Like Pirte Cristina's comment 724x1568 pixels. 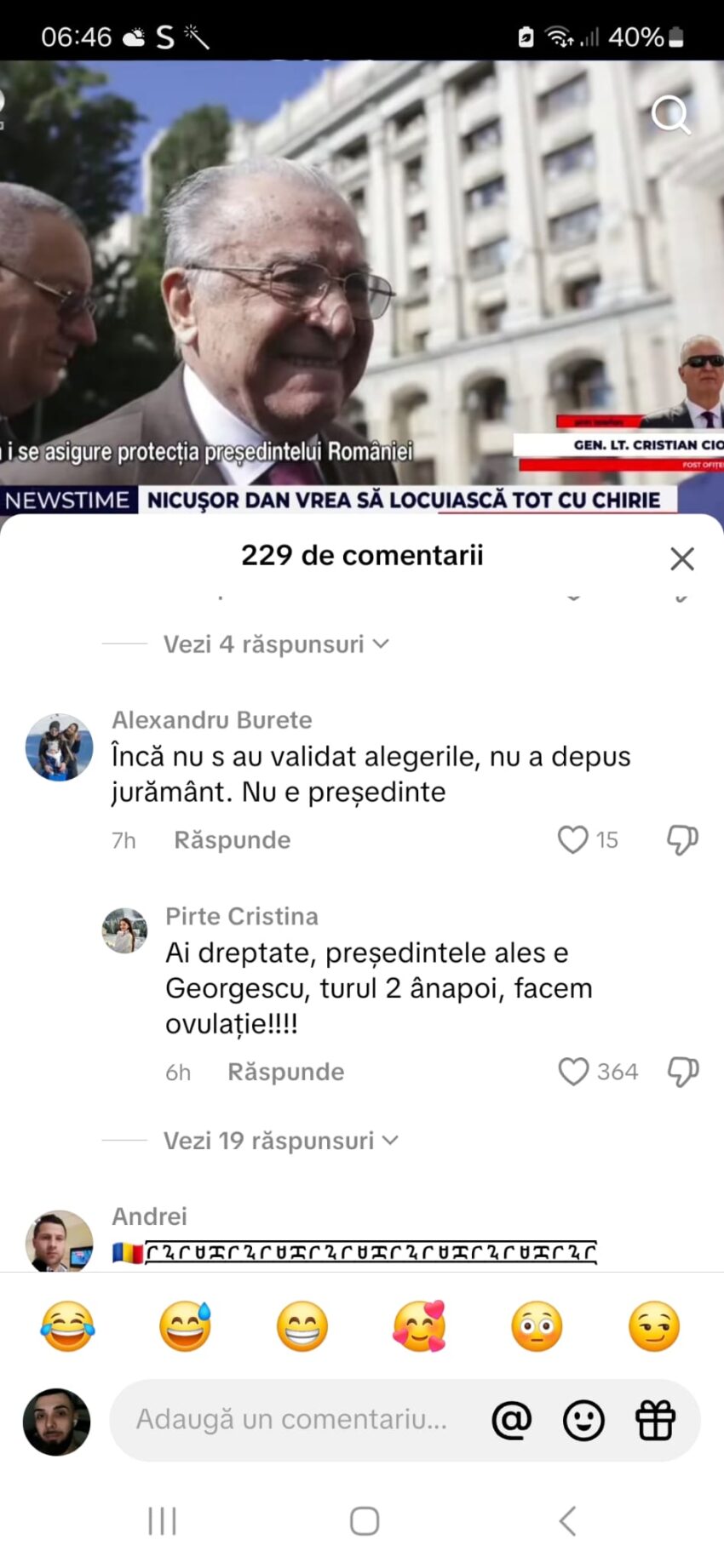[x=573, y=1071]
